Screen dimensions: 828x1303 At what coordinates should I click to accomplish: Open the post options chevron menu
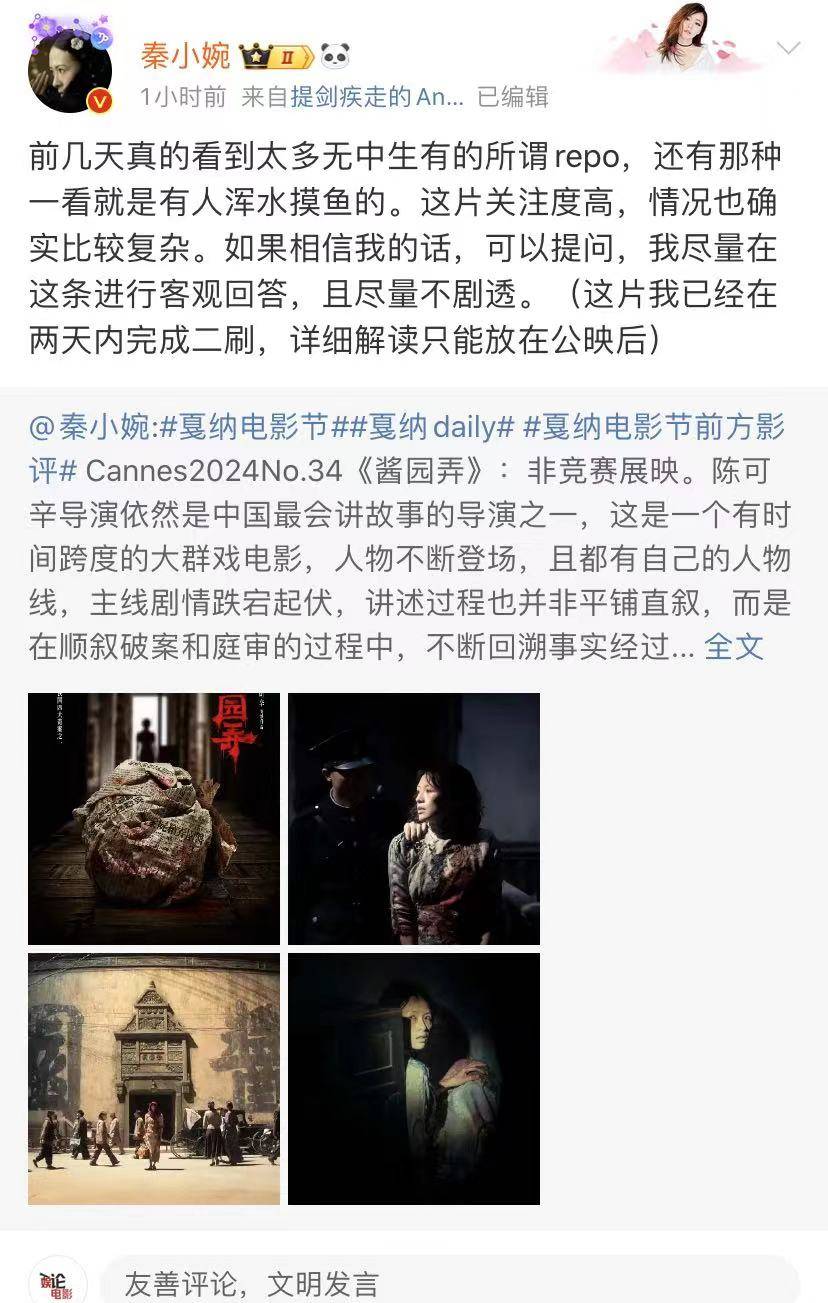[788, 48]
